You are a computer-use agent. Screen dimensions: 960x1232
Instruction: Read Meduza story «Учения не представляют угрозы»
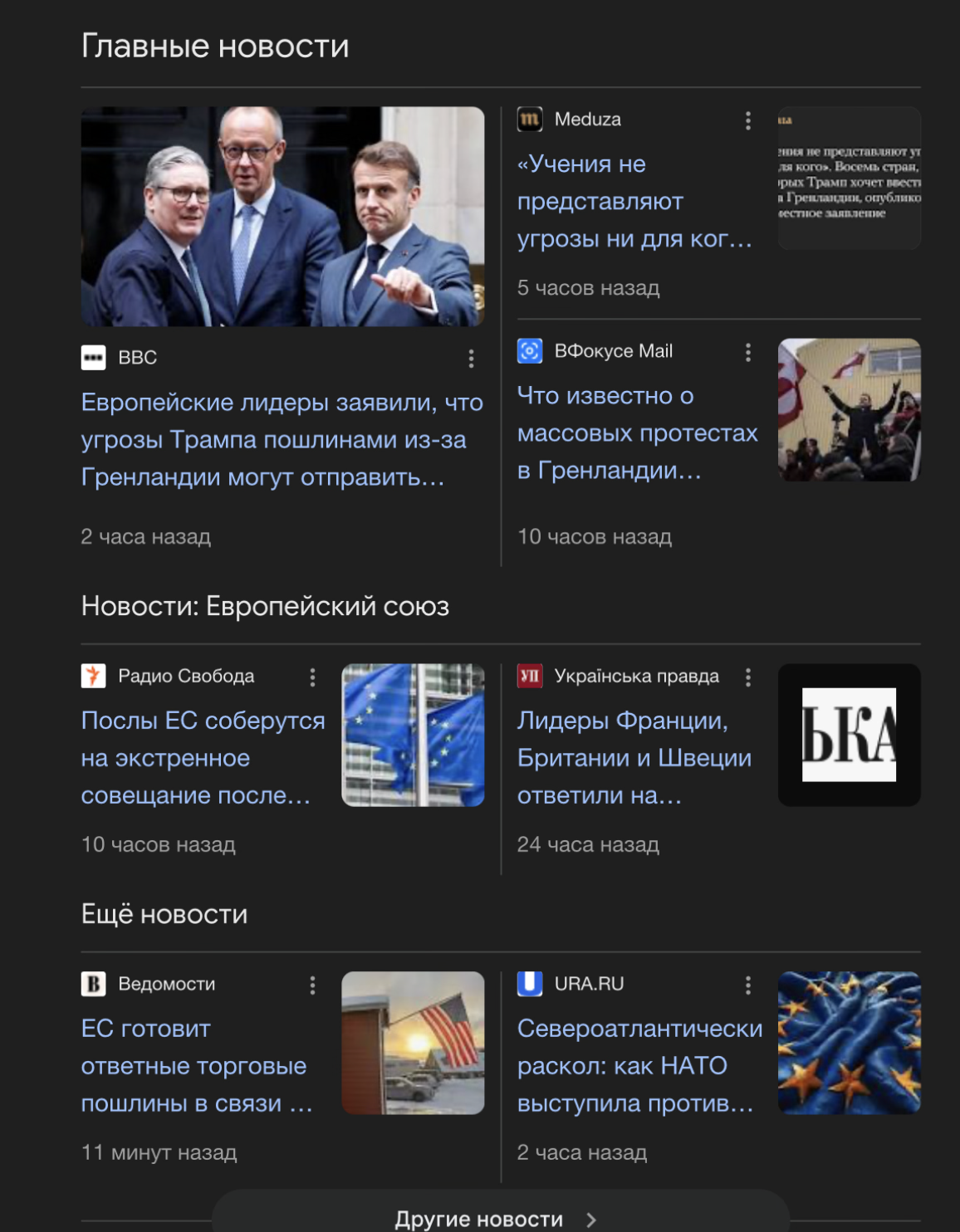pos(634,202)
